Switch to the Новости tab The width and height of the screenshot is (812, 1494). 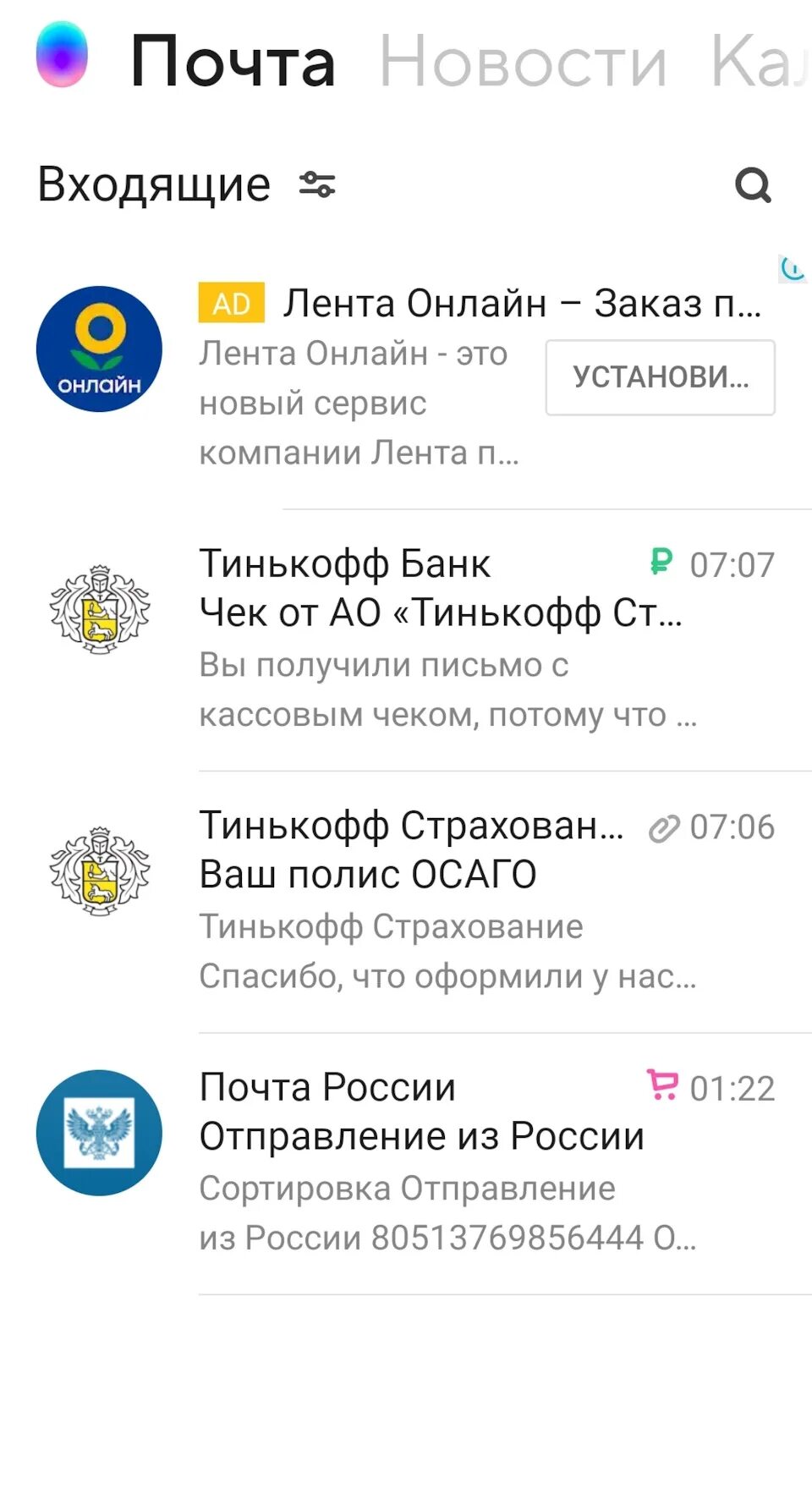pyautogui.click(x=522, y=63)
